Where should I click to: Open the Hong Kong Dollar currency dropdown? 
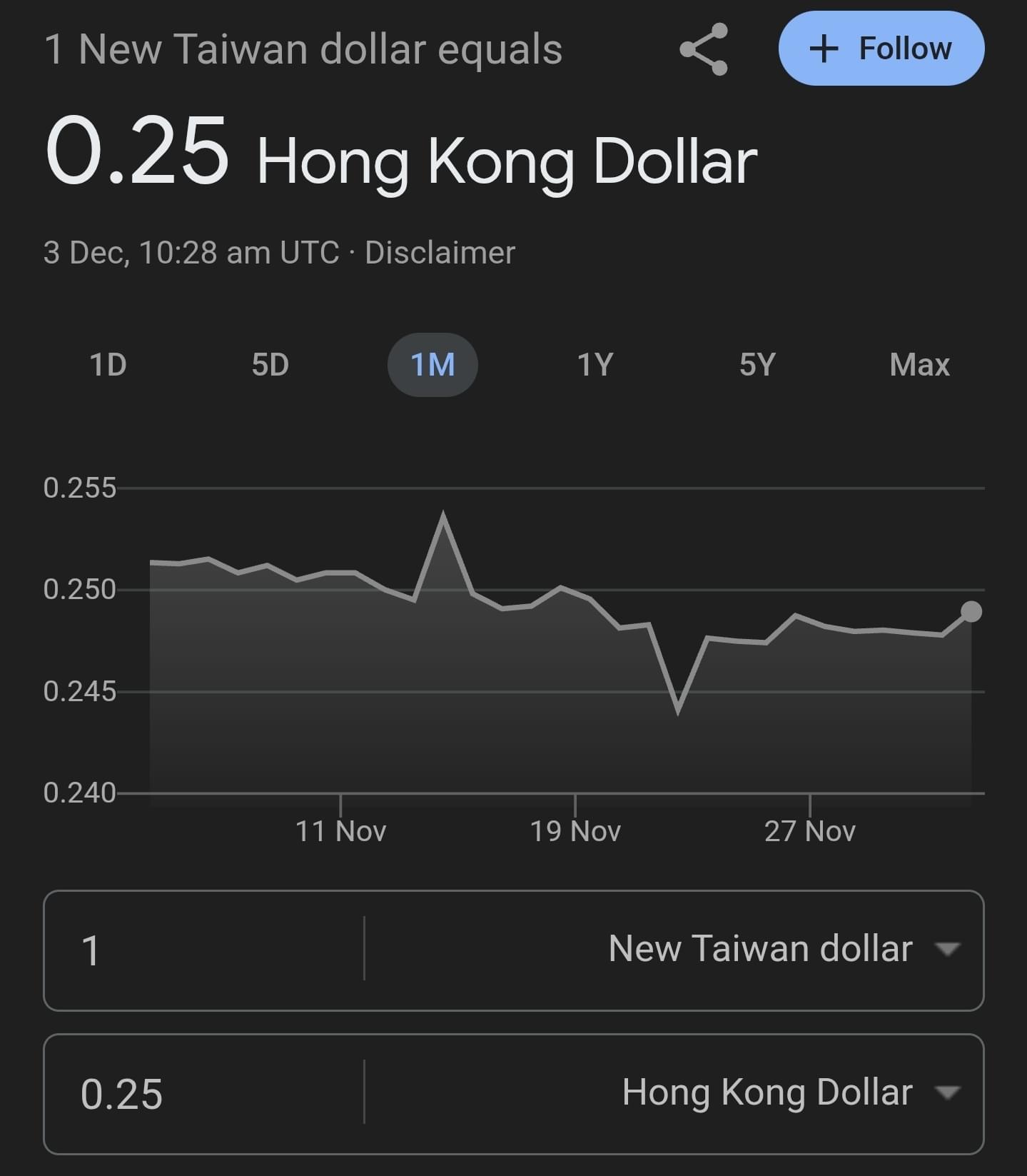(x=767, y=1092)
